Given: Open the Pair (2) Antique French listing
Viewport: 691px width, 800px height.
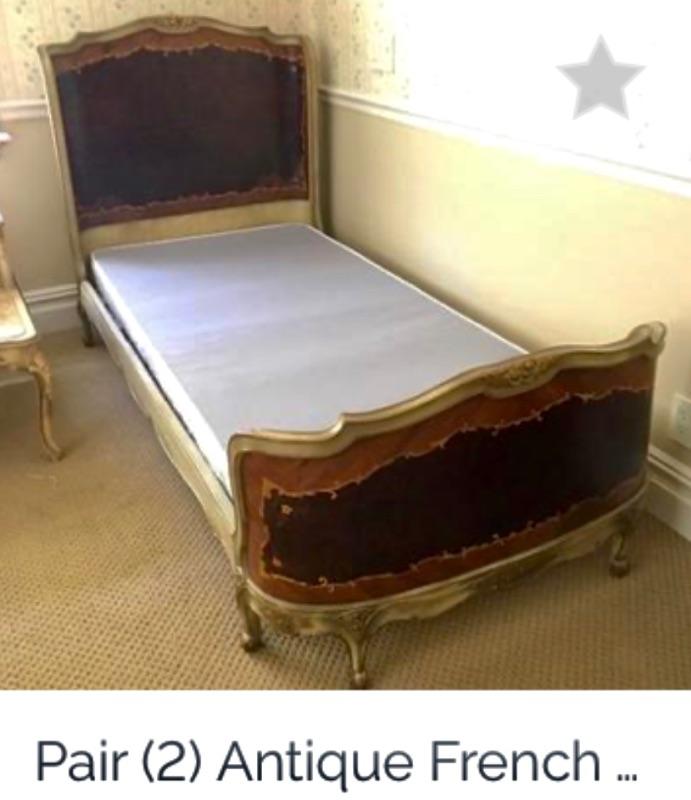Looking at the screenshot, I should pyautogui.click(x=336, y=761).
